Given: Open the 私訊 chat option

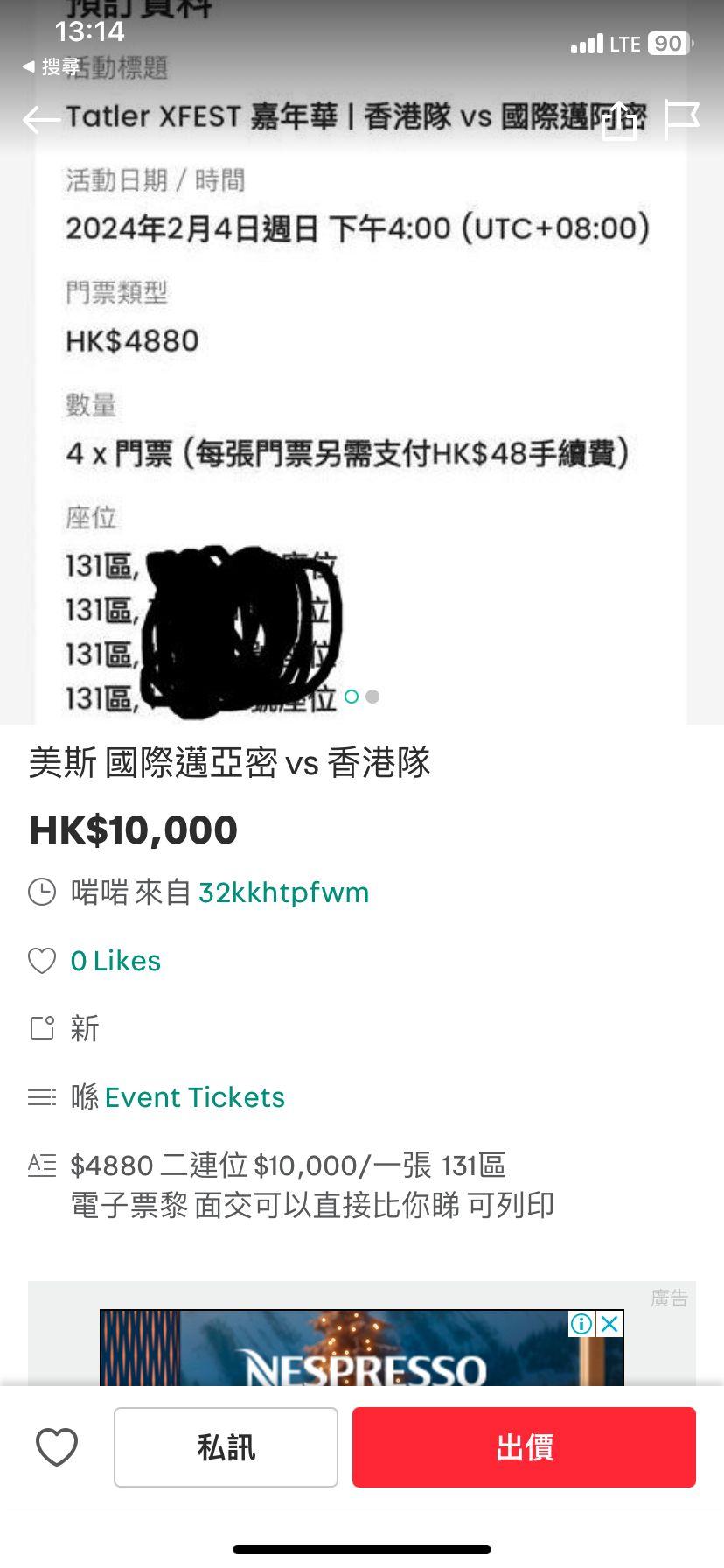Looking at the screenshot, I should point(226,1446).
